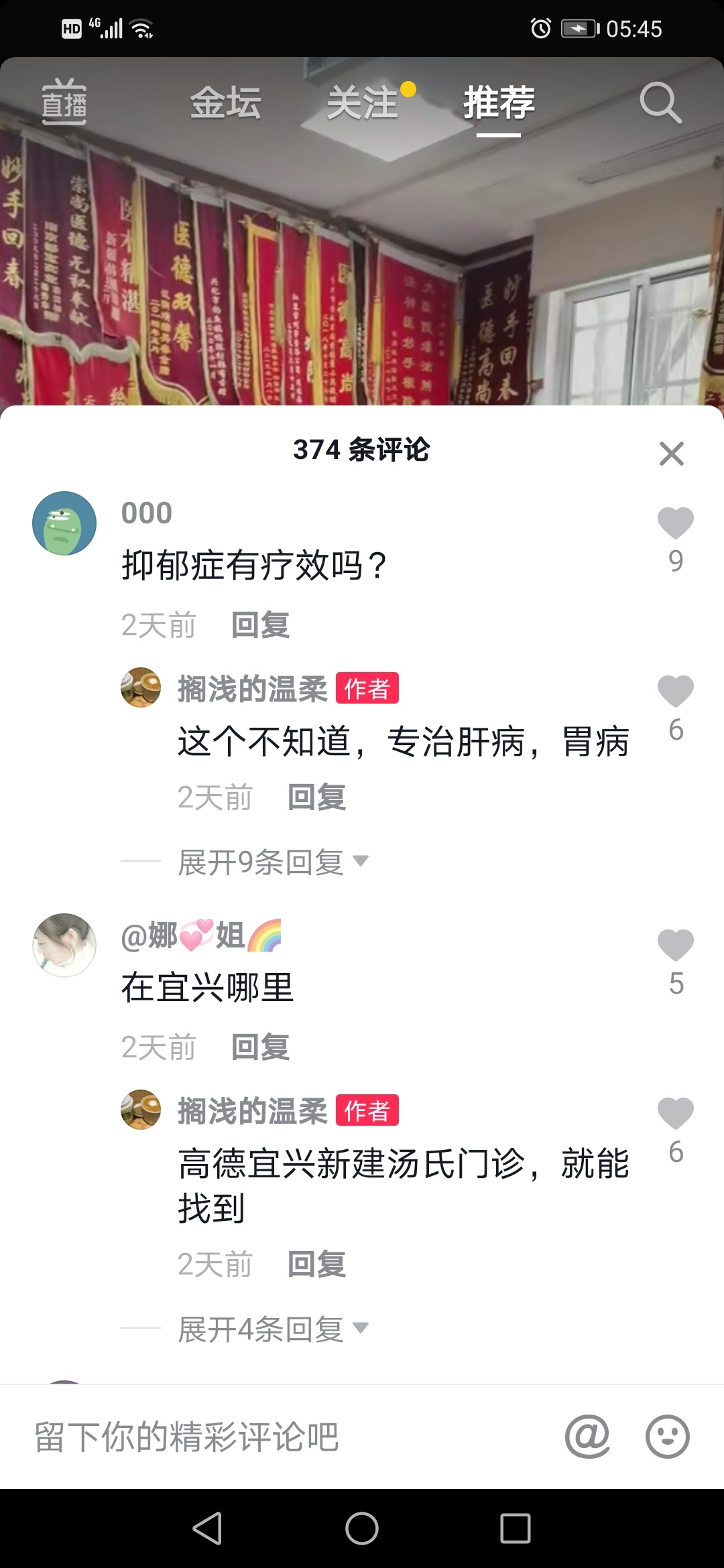
Task: Like author's reply about 汤氏门诊
Action: [x=675, y=1114]
